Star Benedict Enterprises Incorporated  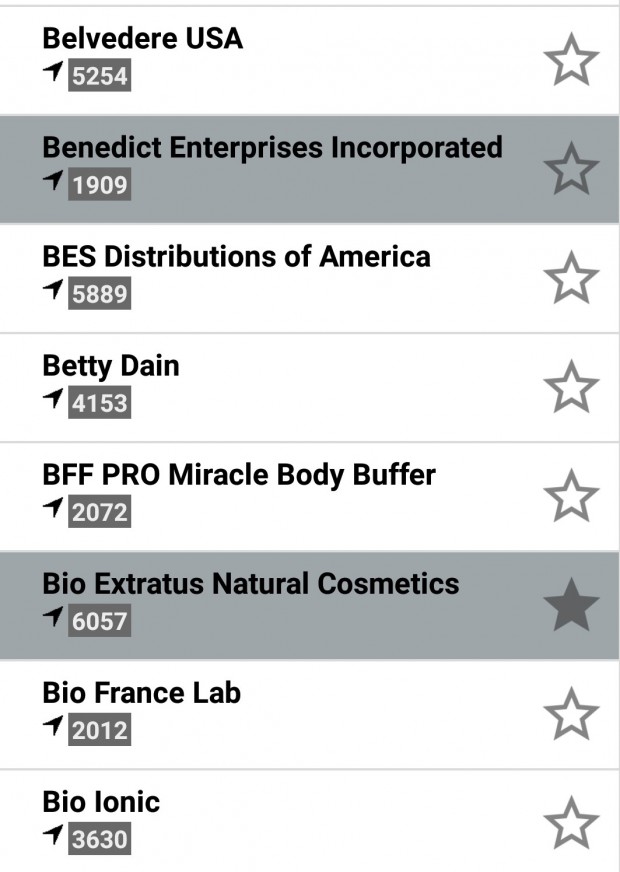coord(571,168)
